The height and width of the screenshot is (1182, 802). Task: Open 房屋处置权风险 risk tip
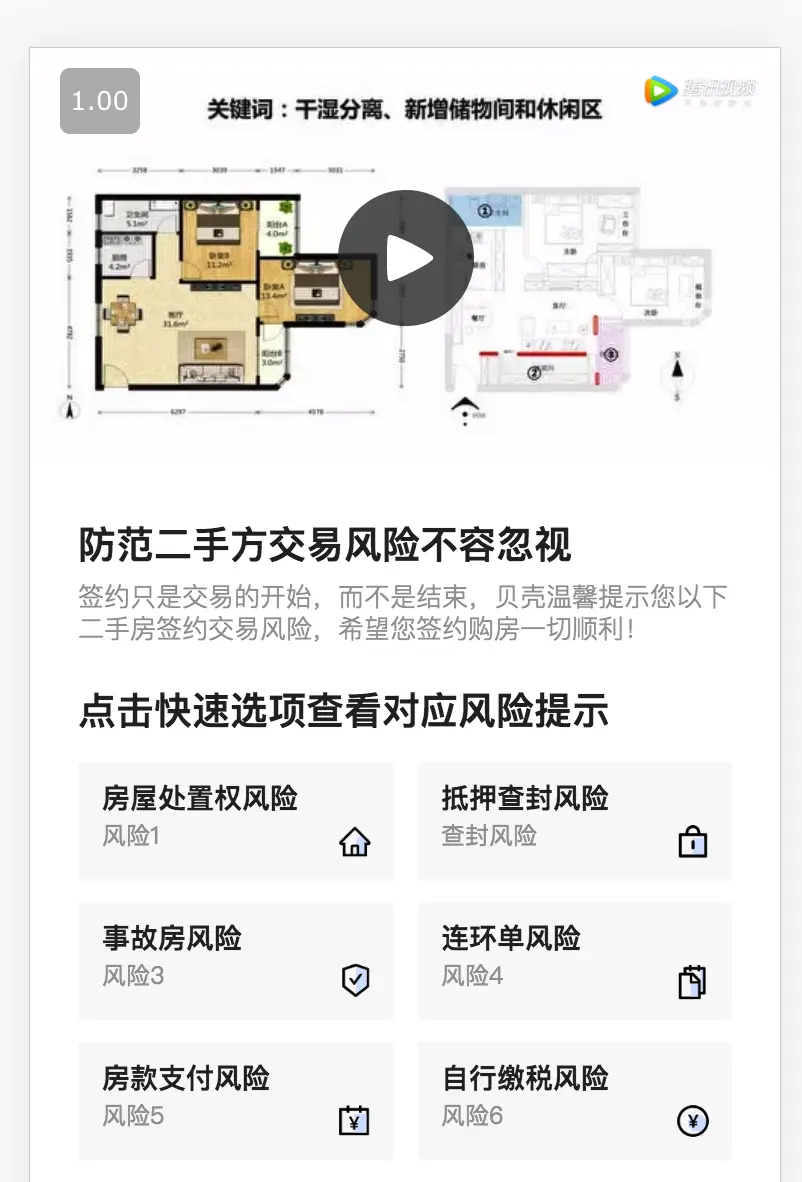235,820
